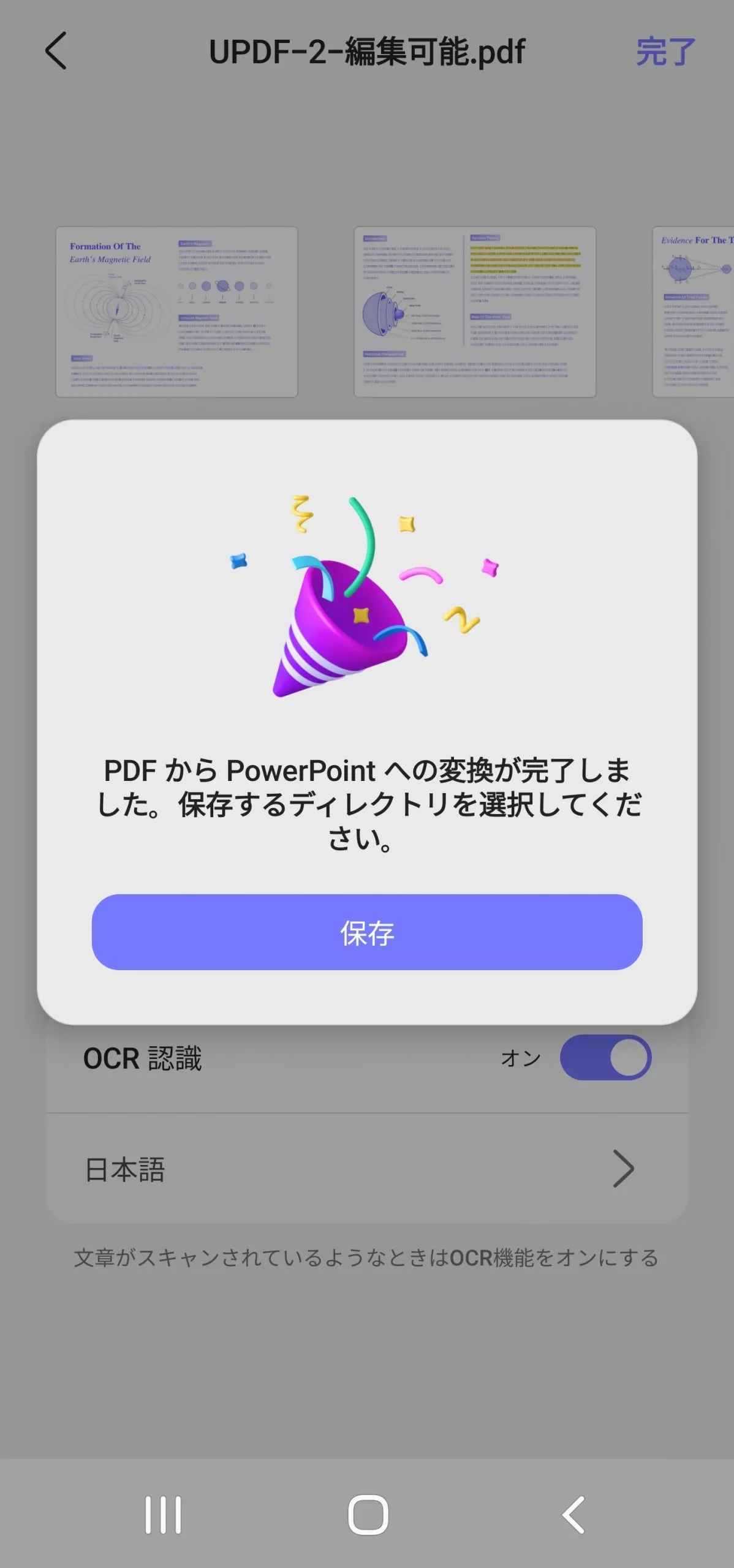
Task: Open the Evidence For The page thumbnail
Action: tap(694, 312)
